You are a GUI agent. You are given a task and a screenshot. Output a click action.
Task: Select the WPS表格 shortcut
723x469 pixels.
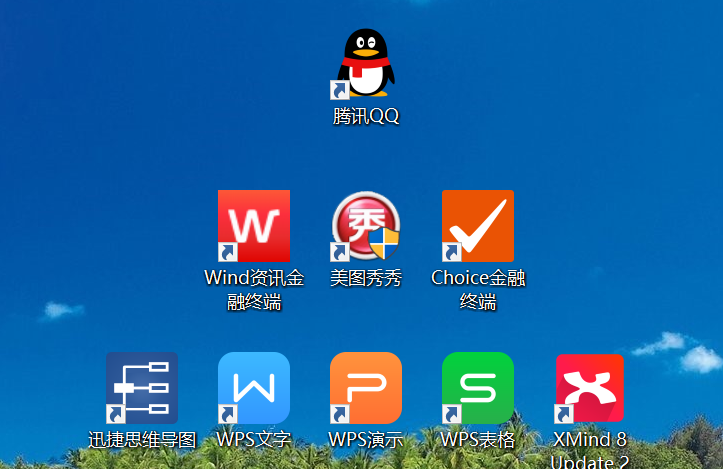point(478,388)
